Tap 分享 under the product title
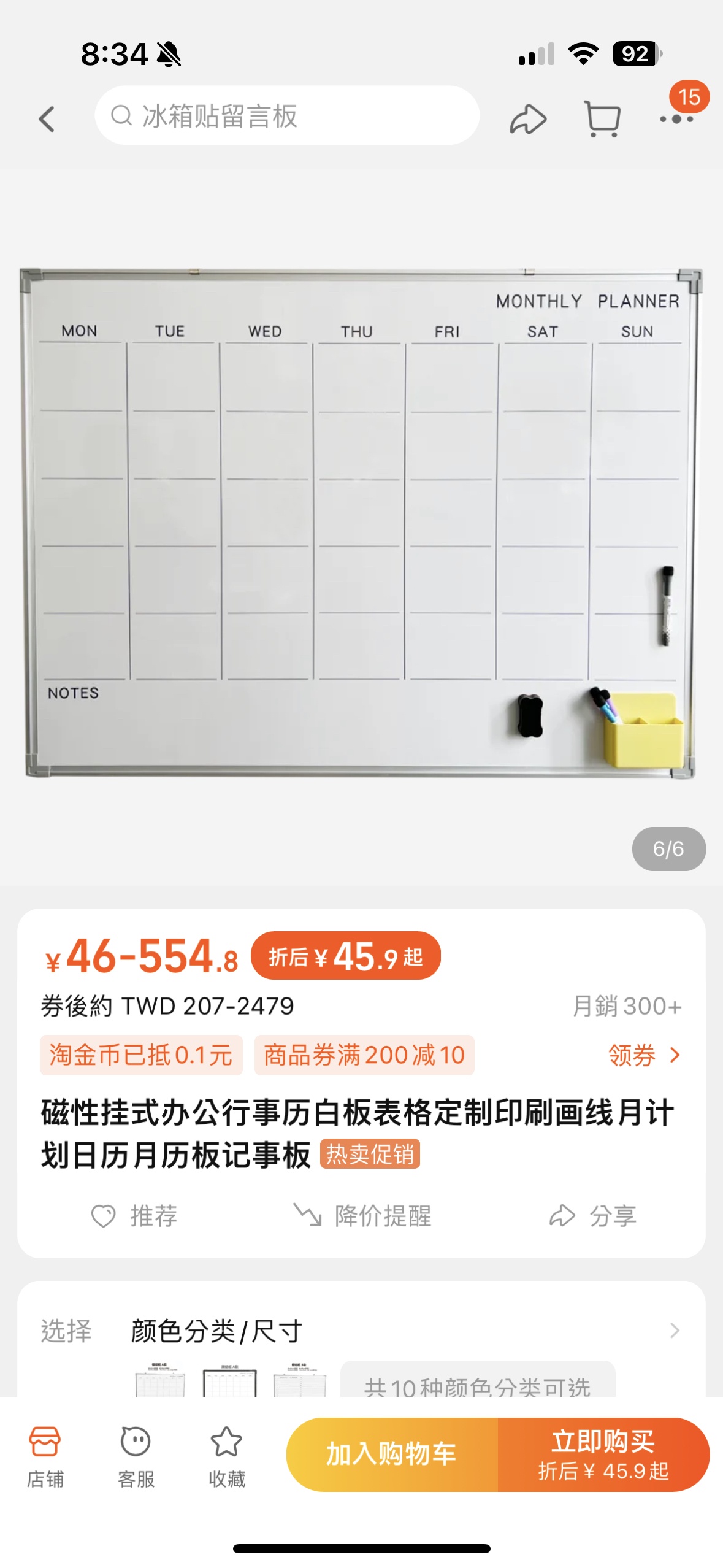 pyautogui.click(x=593, y=1215)
